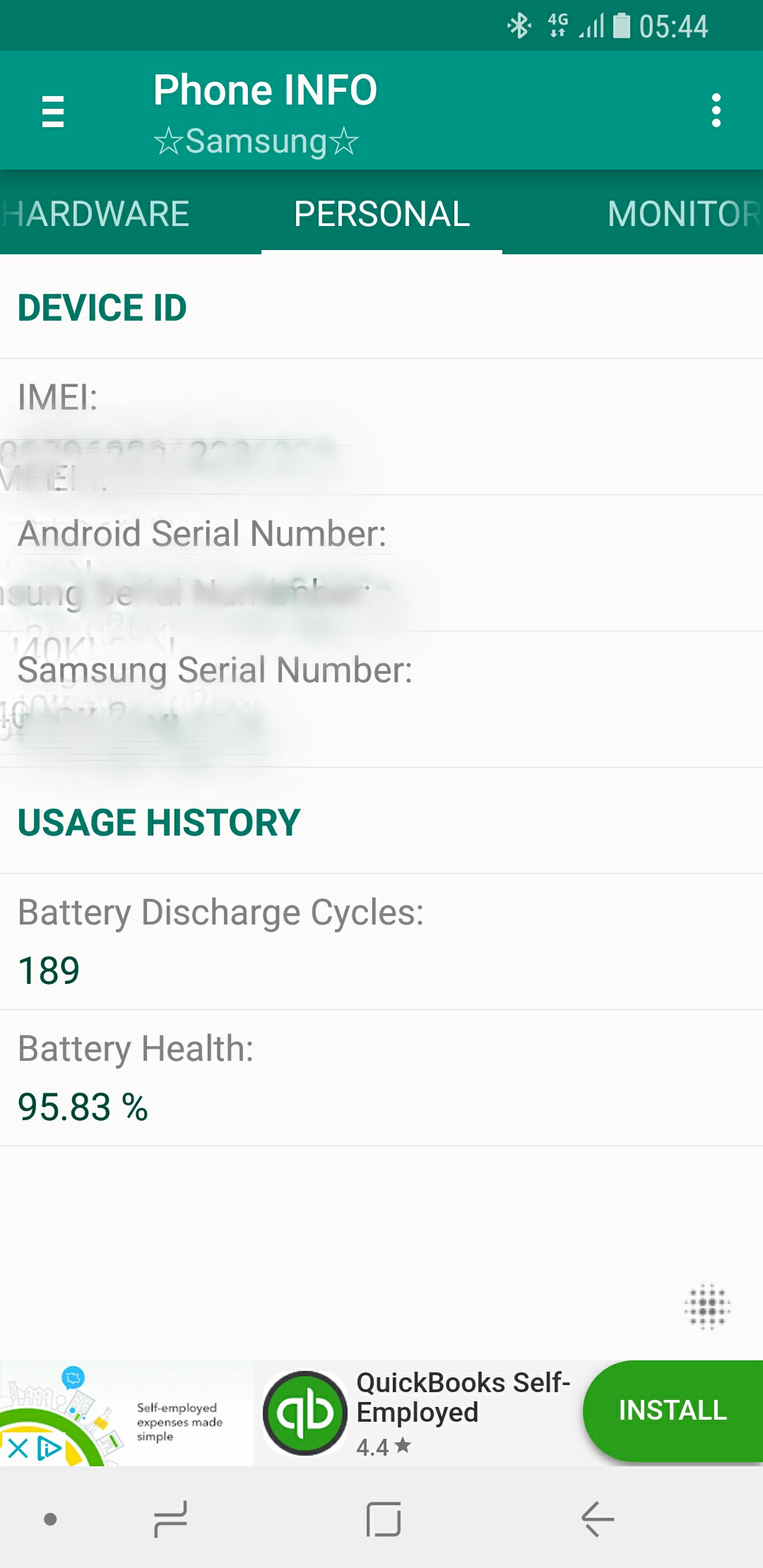Install QuickBooks Self-Employed from the ad
Viewport: 763px width, 1568px height.
672,1410
